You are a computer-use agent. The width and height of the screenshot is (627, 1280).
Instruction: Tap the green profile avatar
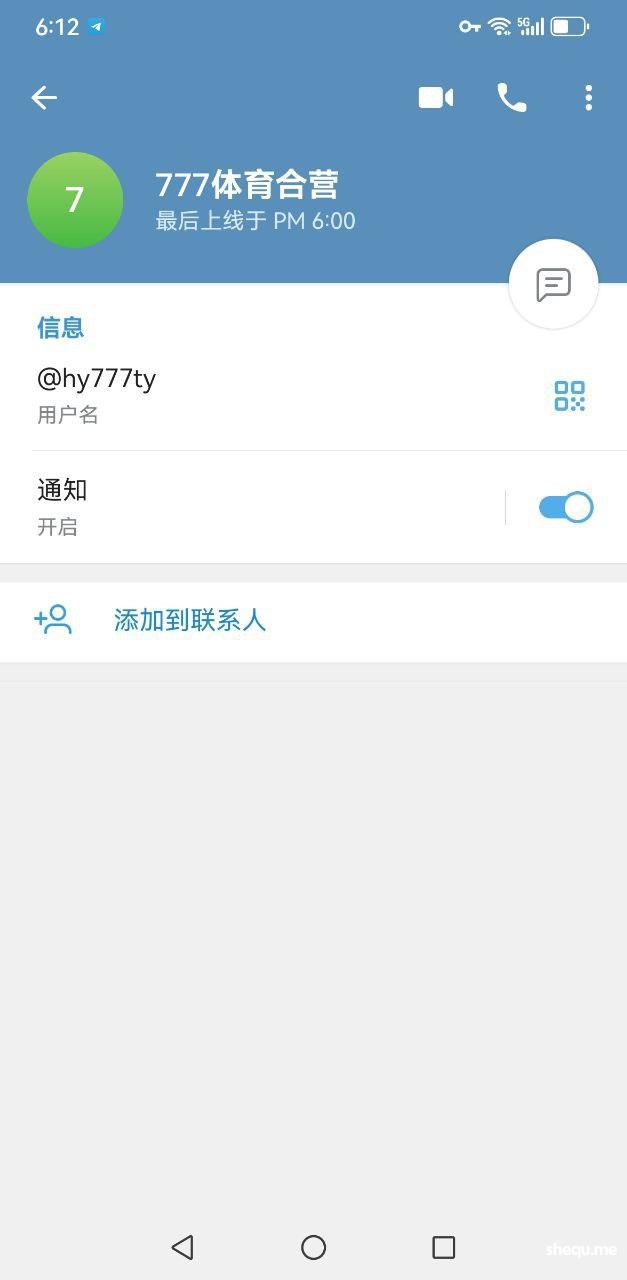click(75, 200)
